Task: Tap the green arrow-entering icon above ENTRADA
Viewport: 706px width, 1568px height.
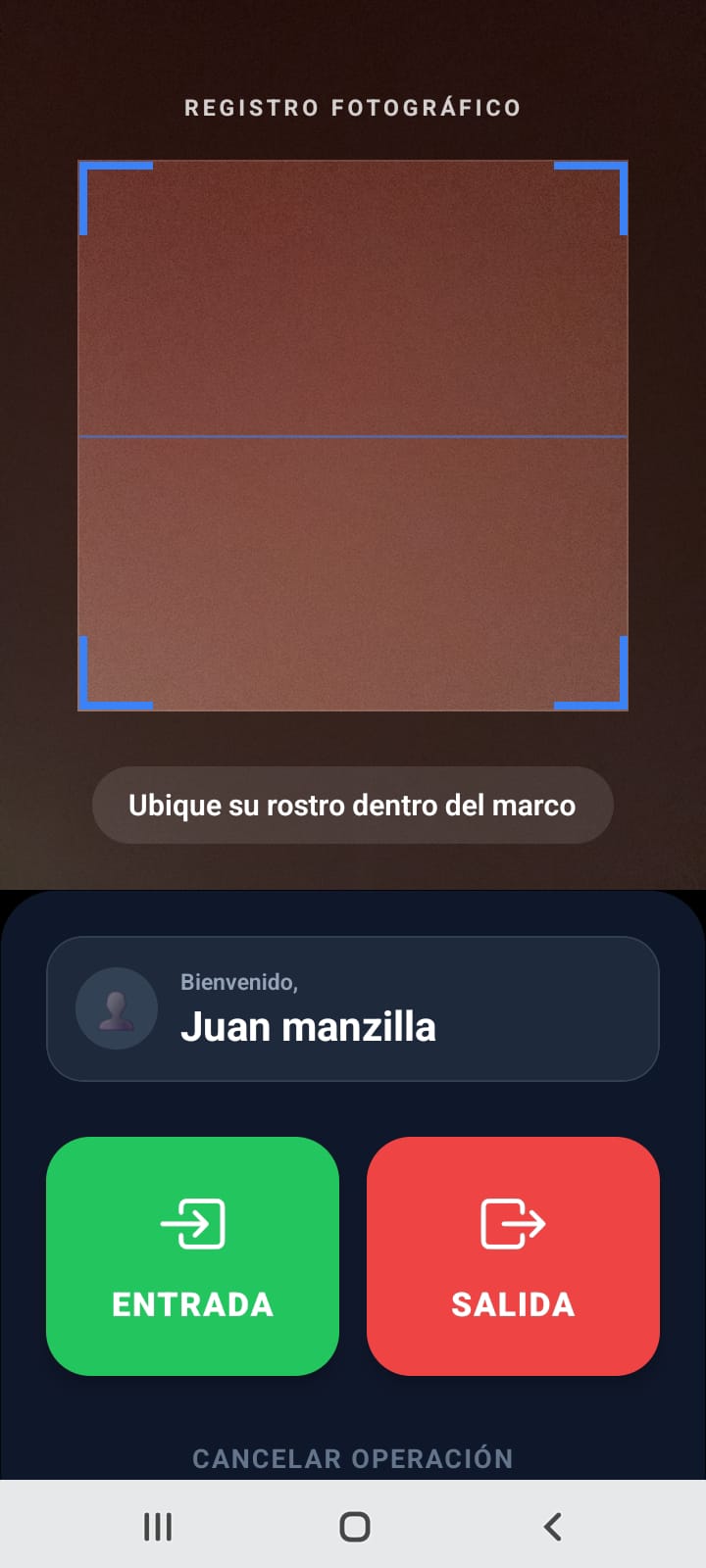Action: coord(192,1222)
